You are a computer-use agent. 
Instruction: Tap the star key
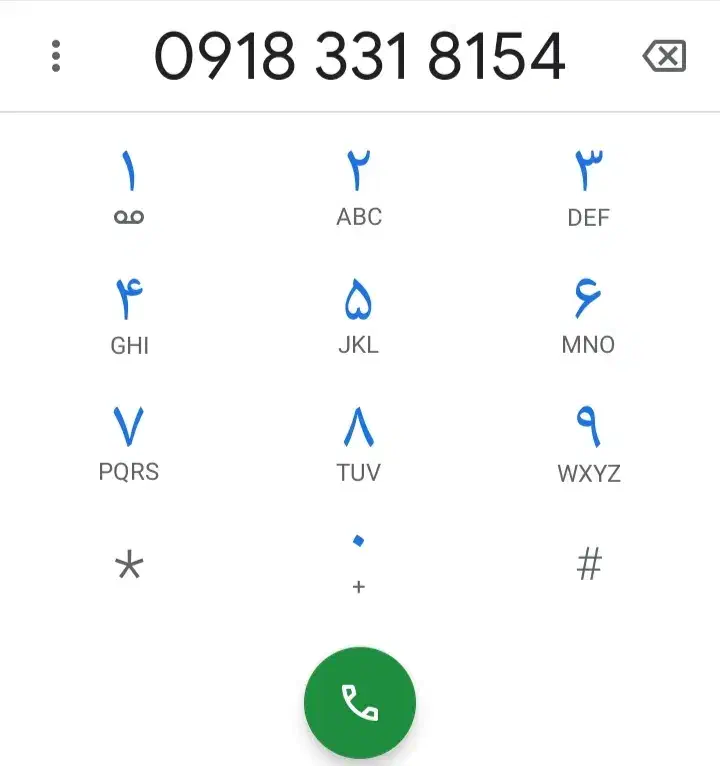pyautogui.click(x=129, y=565)
